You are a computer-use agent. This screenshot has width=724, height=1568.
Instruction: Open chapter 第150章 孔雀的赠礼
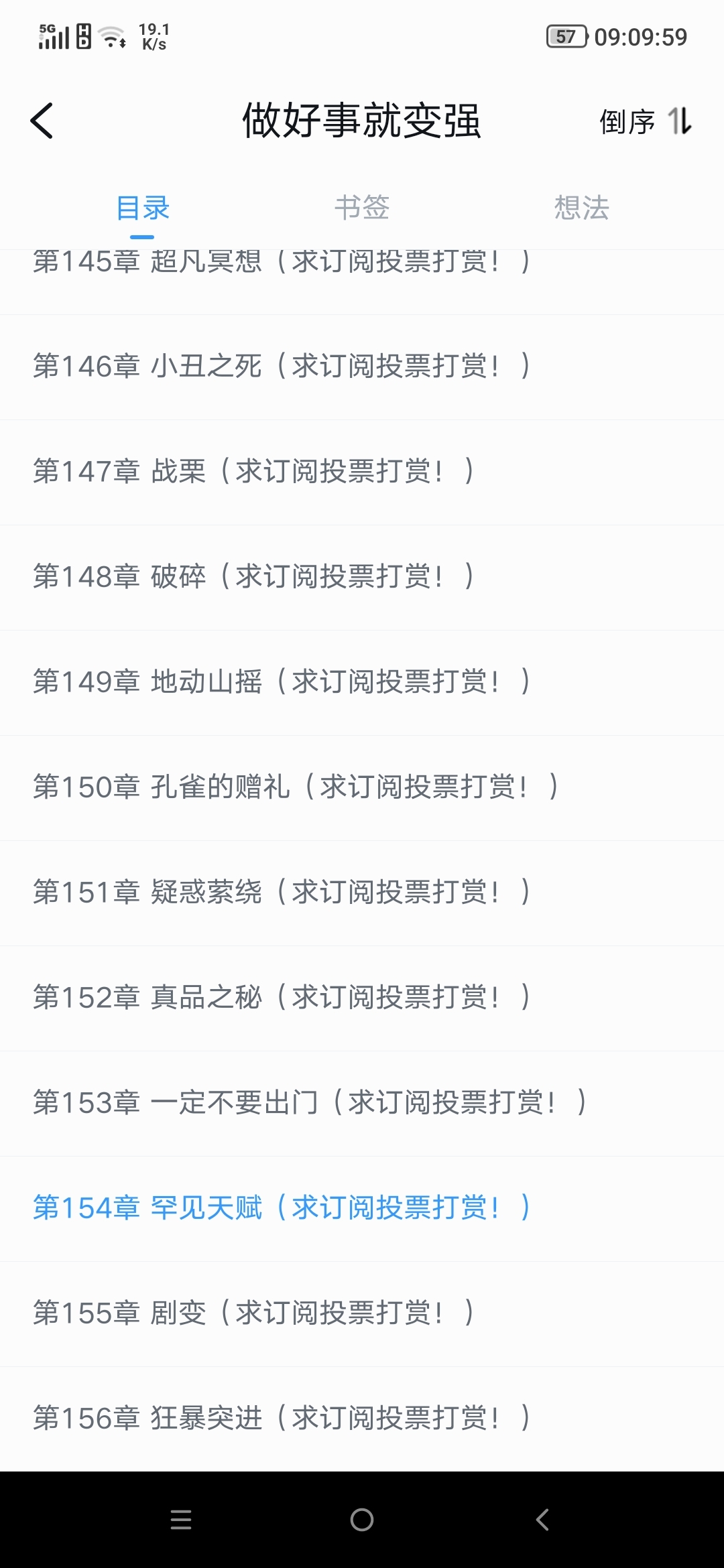[295, 787]
